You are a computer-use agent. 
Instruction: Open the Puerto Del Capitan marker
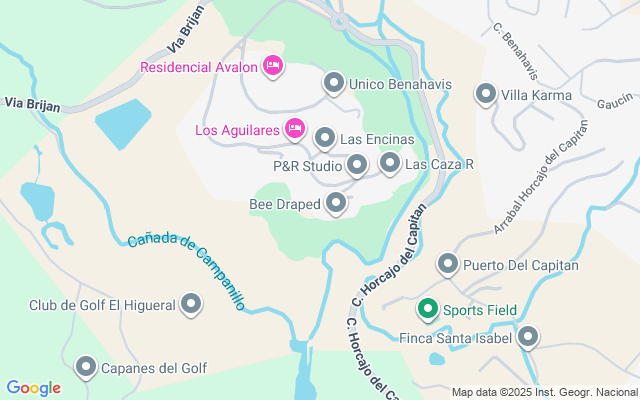click(448, 265)
